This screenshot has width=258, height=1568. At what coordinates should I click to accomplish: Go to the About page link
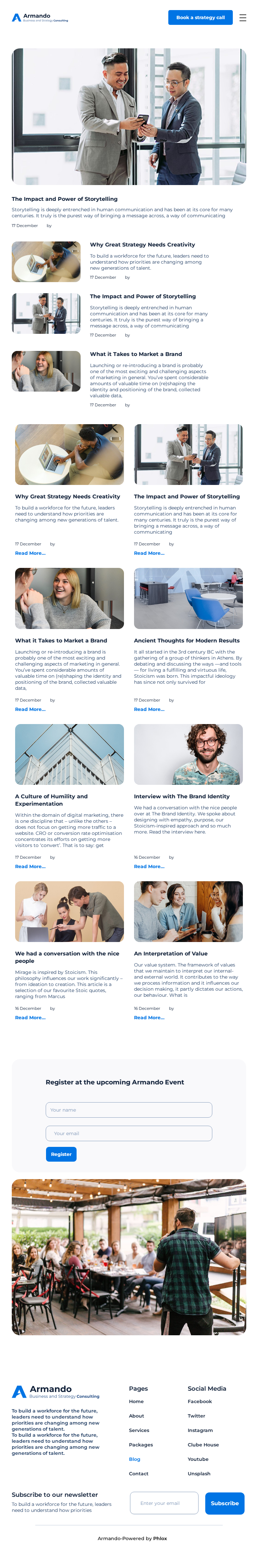tap(136, 1416)
